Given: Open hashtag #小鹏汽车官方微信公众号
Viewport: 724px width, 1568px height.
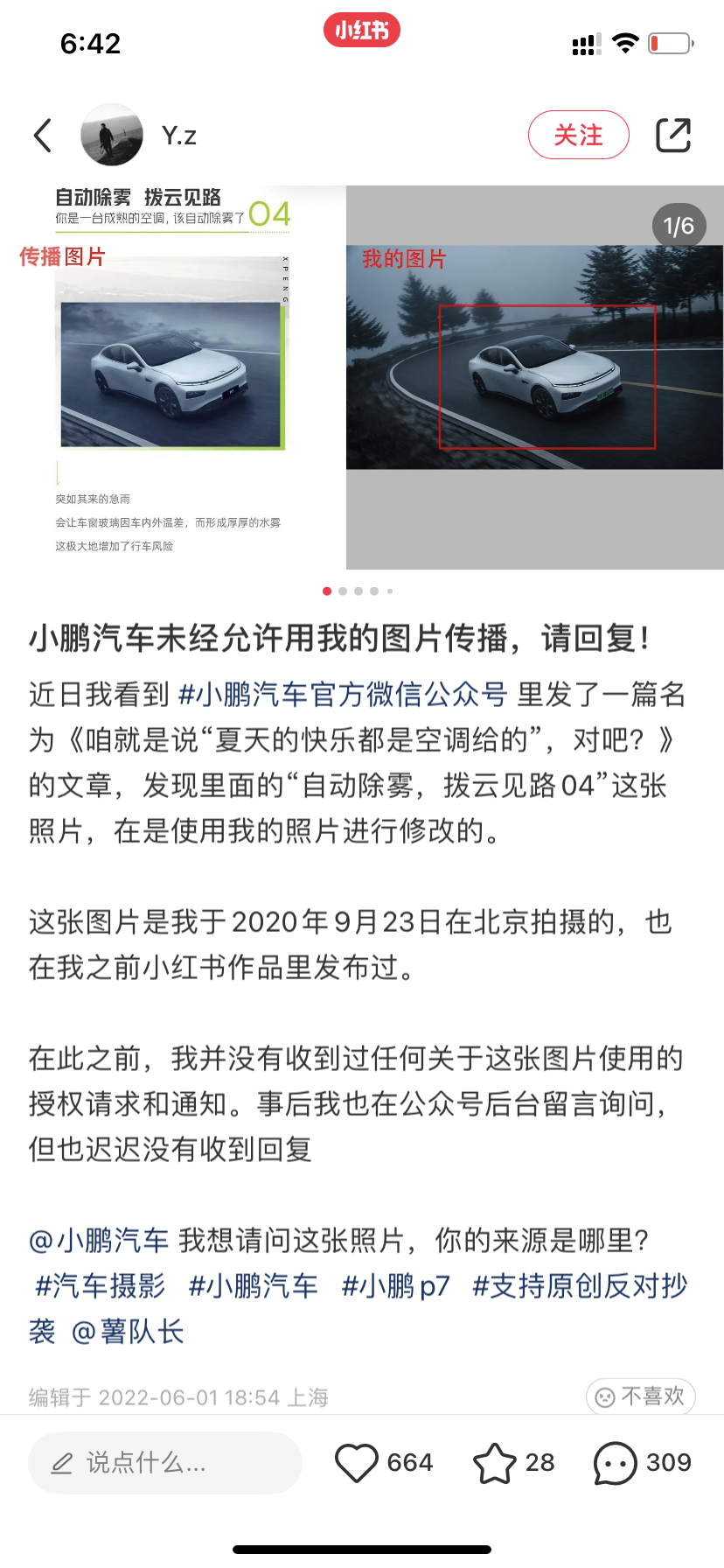Looking at the screenshot, I should coord(343,695).
